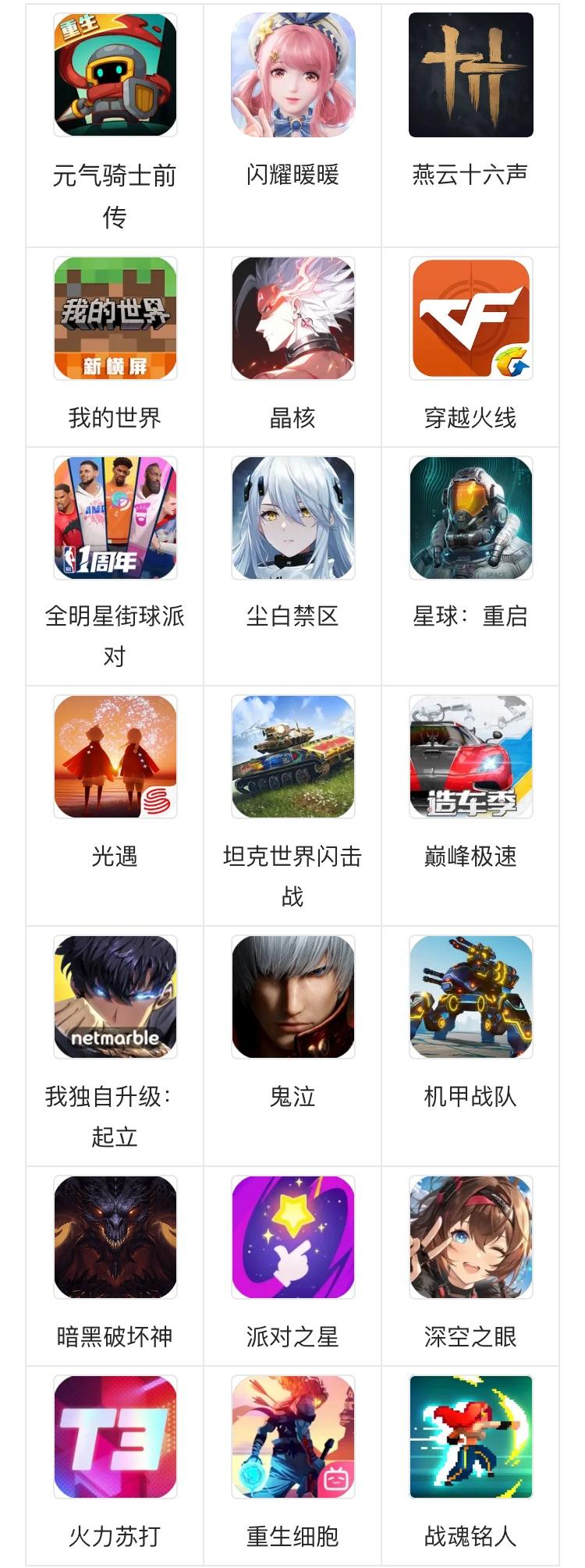Screen dimensions: 585x1568
Task: Select 尘白禁区
Action: [x=292, y=518]
